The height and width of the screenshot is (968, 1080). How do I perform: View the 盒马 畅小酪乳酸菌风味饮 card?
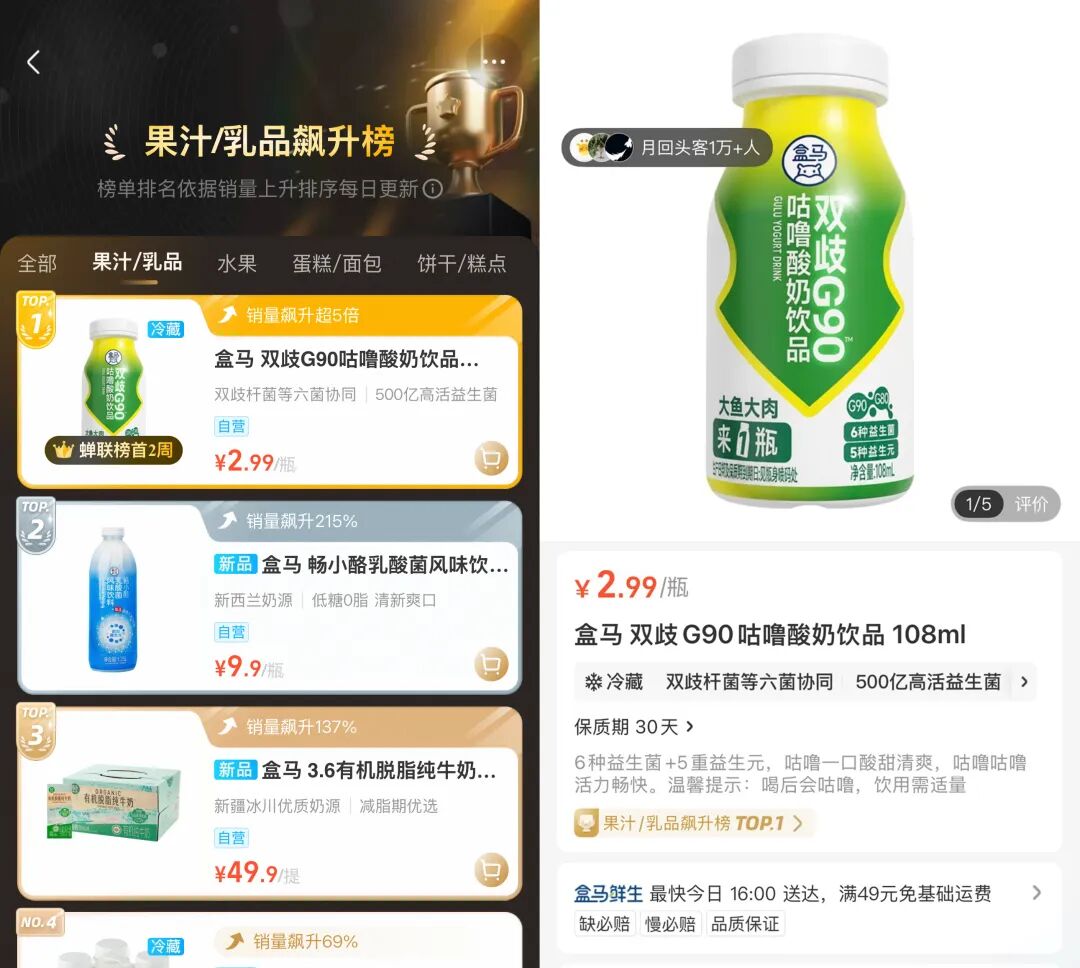point(360,565)
